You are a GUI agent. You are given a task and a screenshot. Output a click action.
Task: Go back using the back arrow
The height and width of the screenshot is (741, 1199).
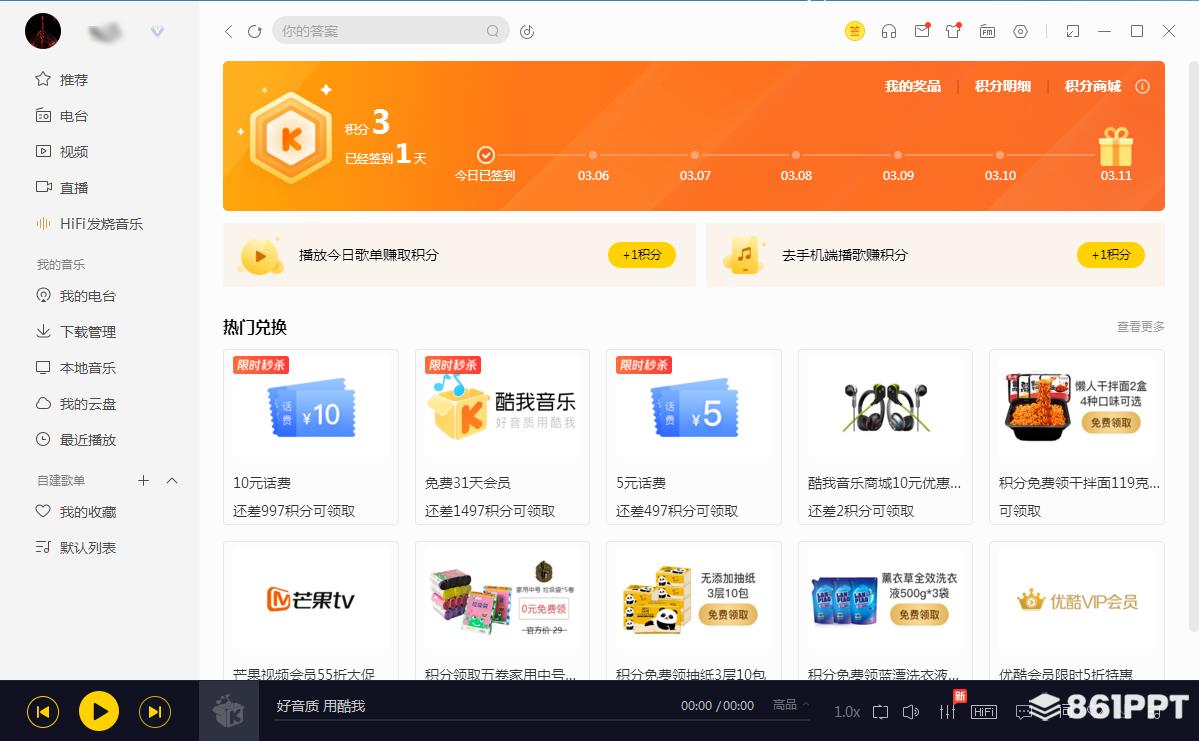coord(228,32)
